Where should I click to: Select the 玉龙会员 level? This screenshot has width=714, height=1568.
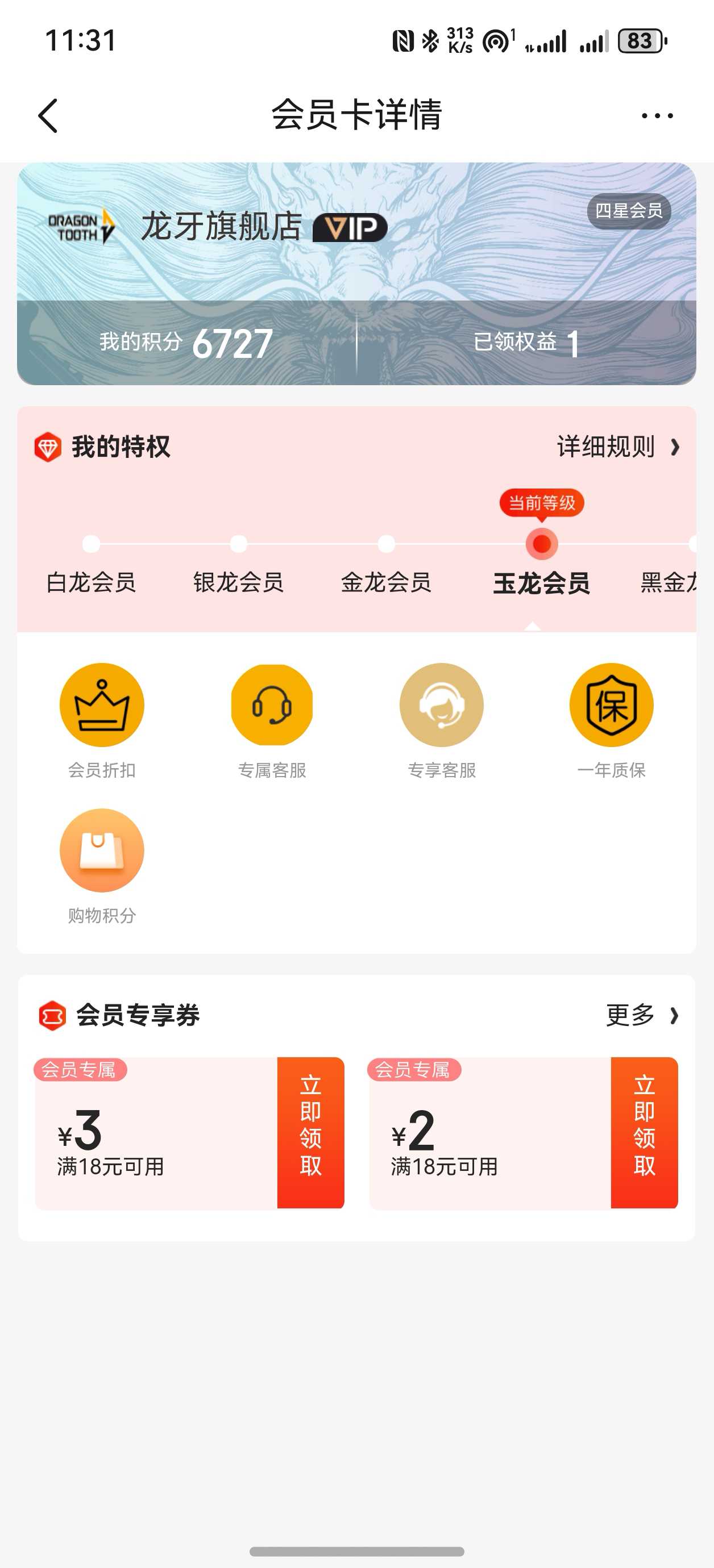click(x=541, y=582)
